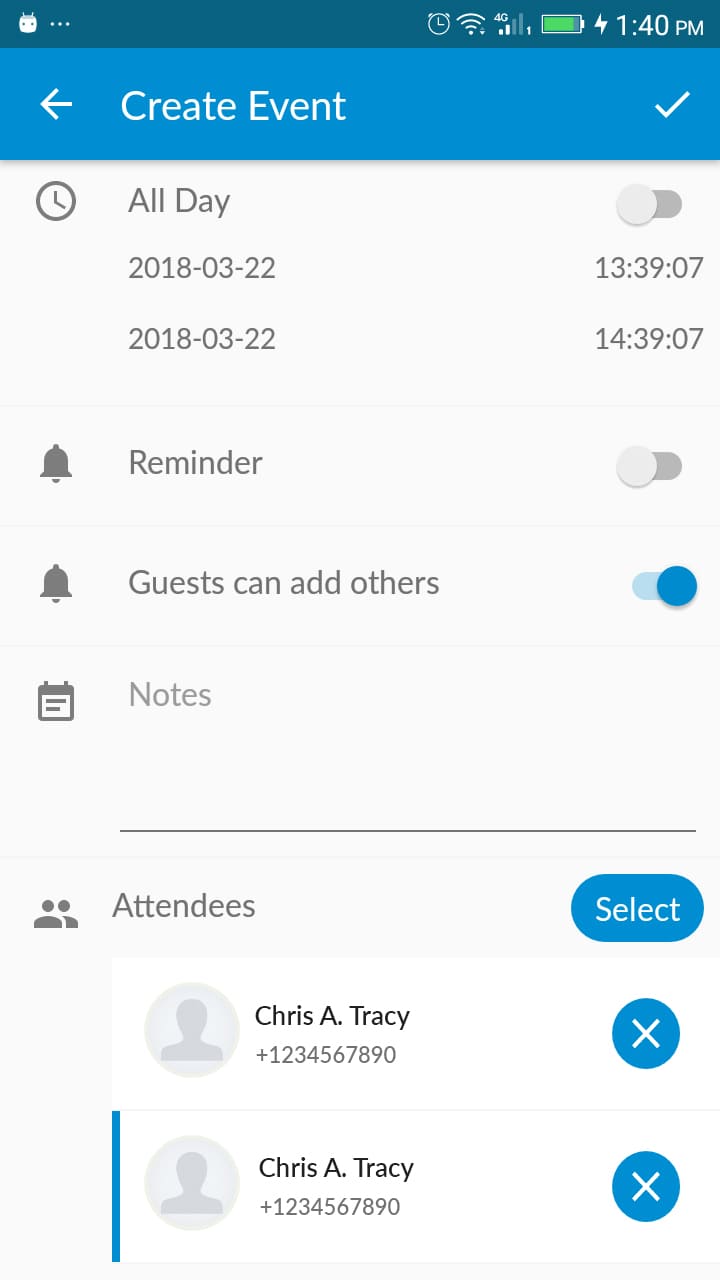Confirm the event with the checkmark
Image resolution: width=720 pixels, height=1280 pixels.
point(672,105)
